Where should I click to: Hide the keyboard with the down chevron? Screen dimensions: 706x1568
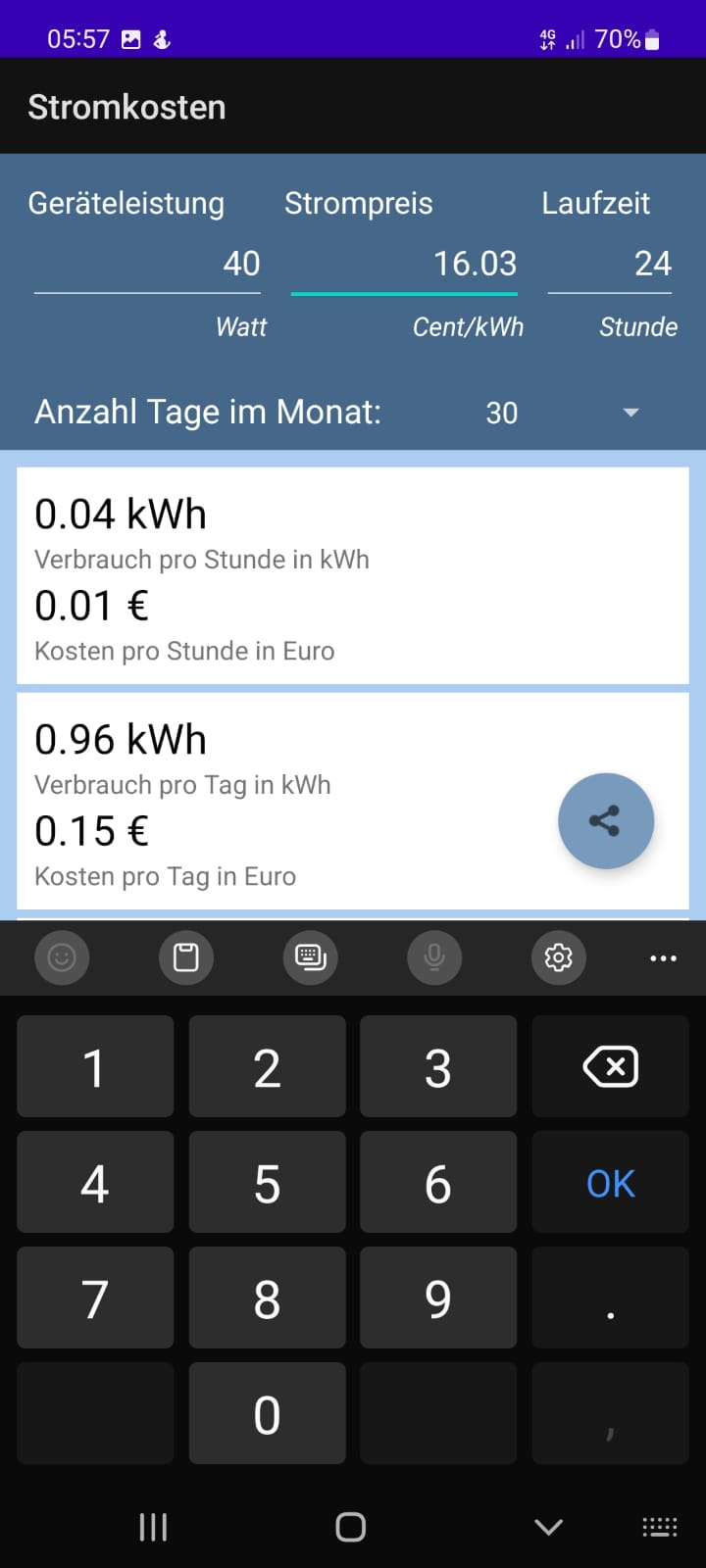coord(548,1527)
